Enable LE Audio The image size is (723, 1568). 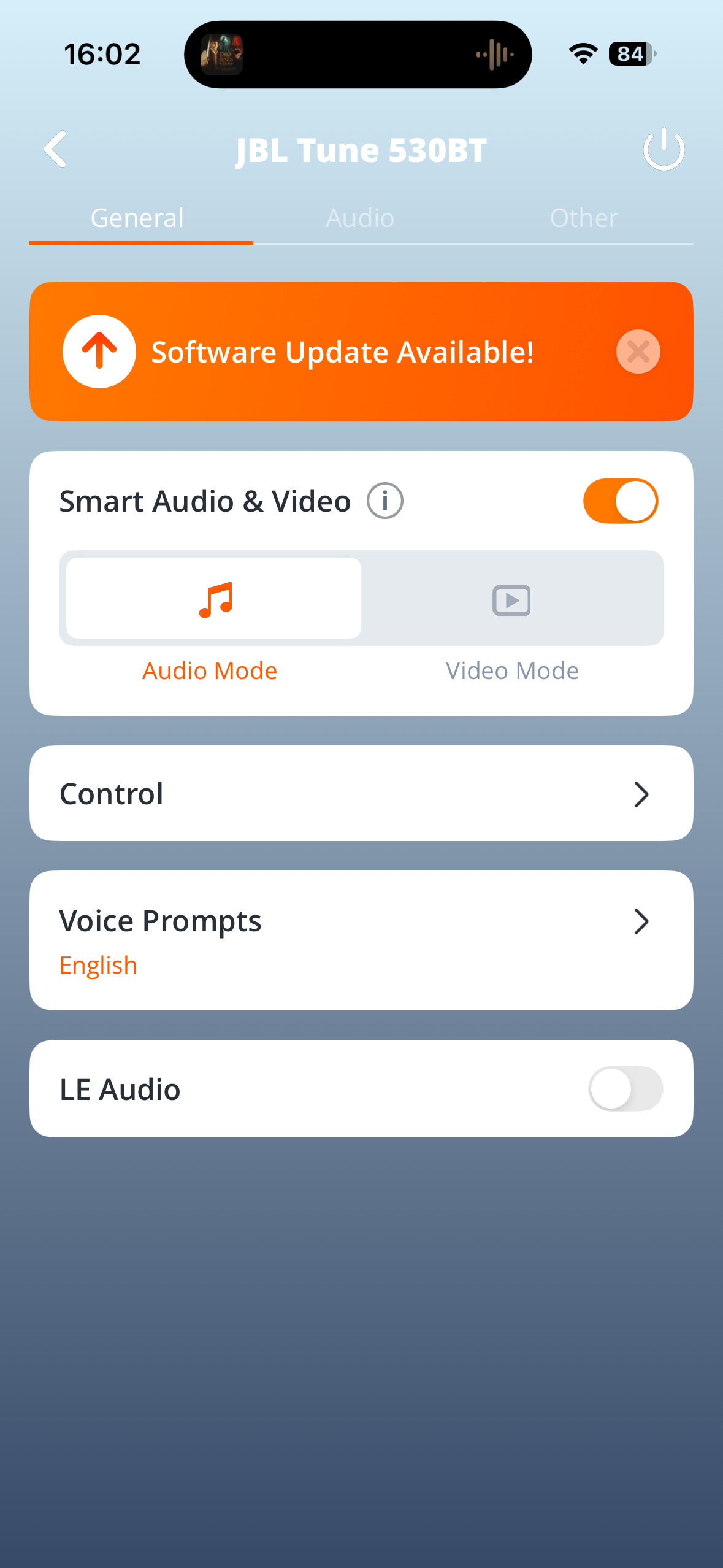click(x=625, y=1089)
